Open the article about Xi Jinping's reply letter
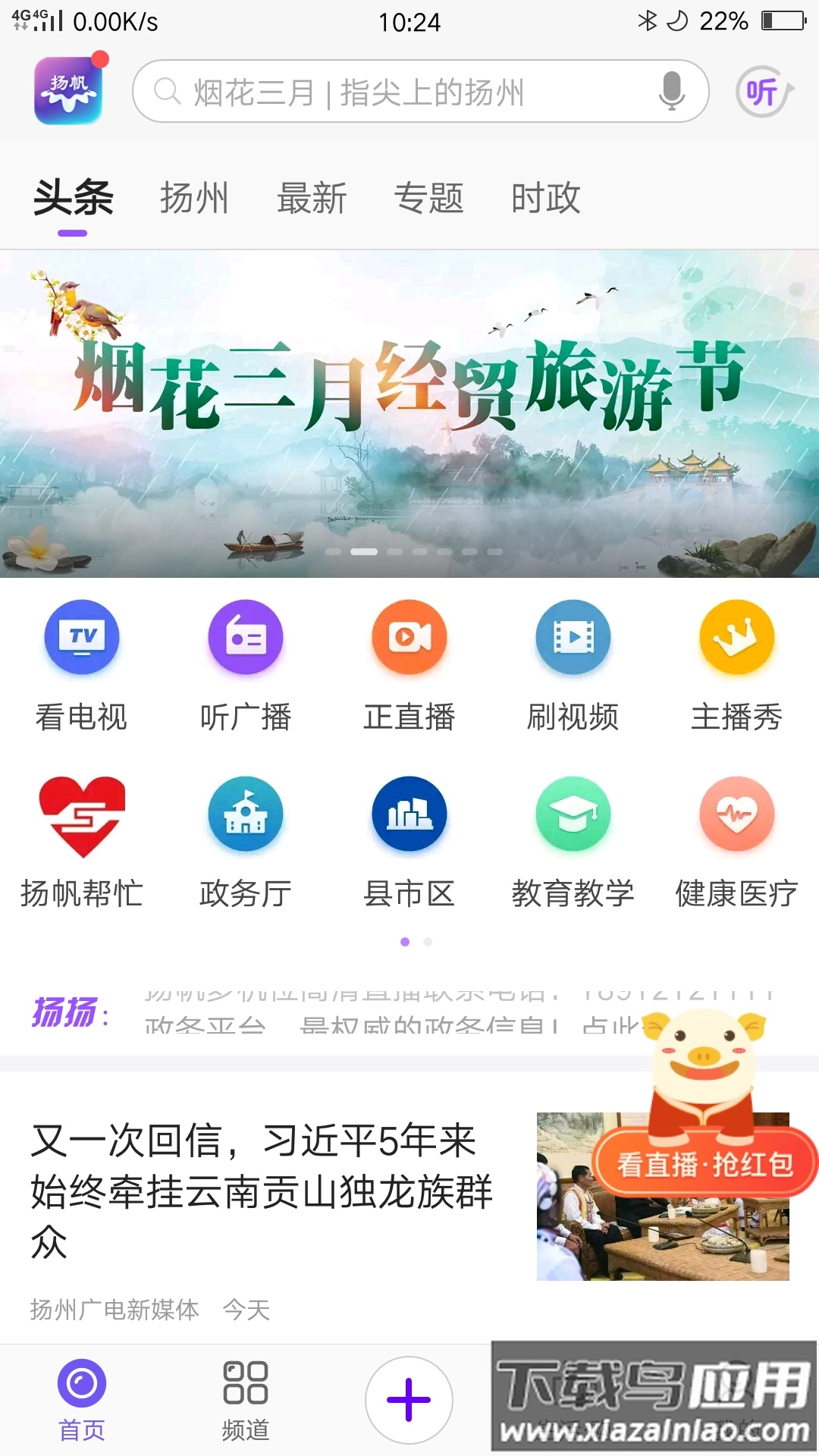819x1456 pixels. (258, 1191)
